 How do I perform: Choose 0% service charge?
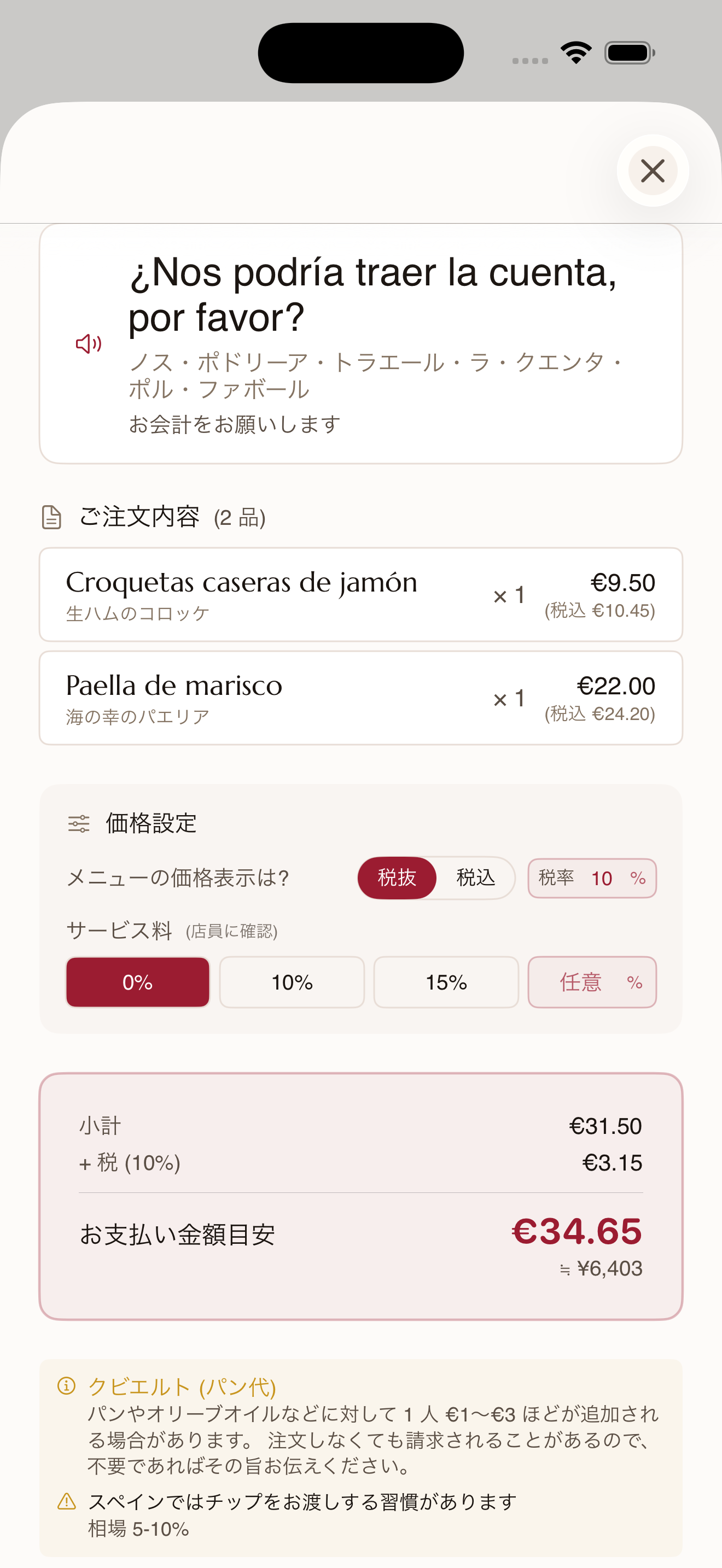pos(138,982)
